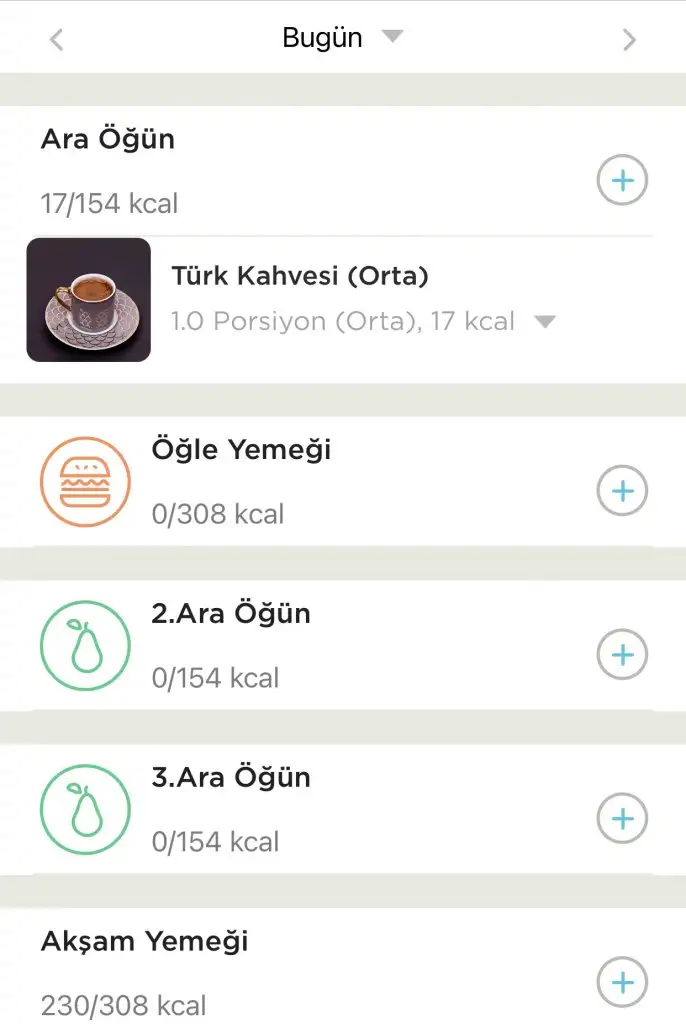Add food to 3.Ara Öğün
Image resolution: width=686 pixels, height=1024 pixels.
pyautogui.click(x=622, y=819)
